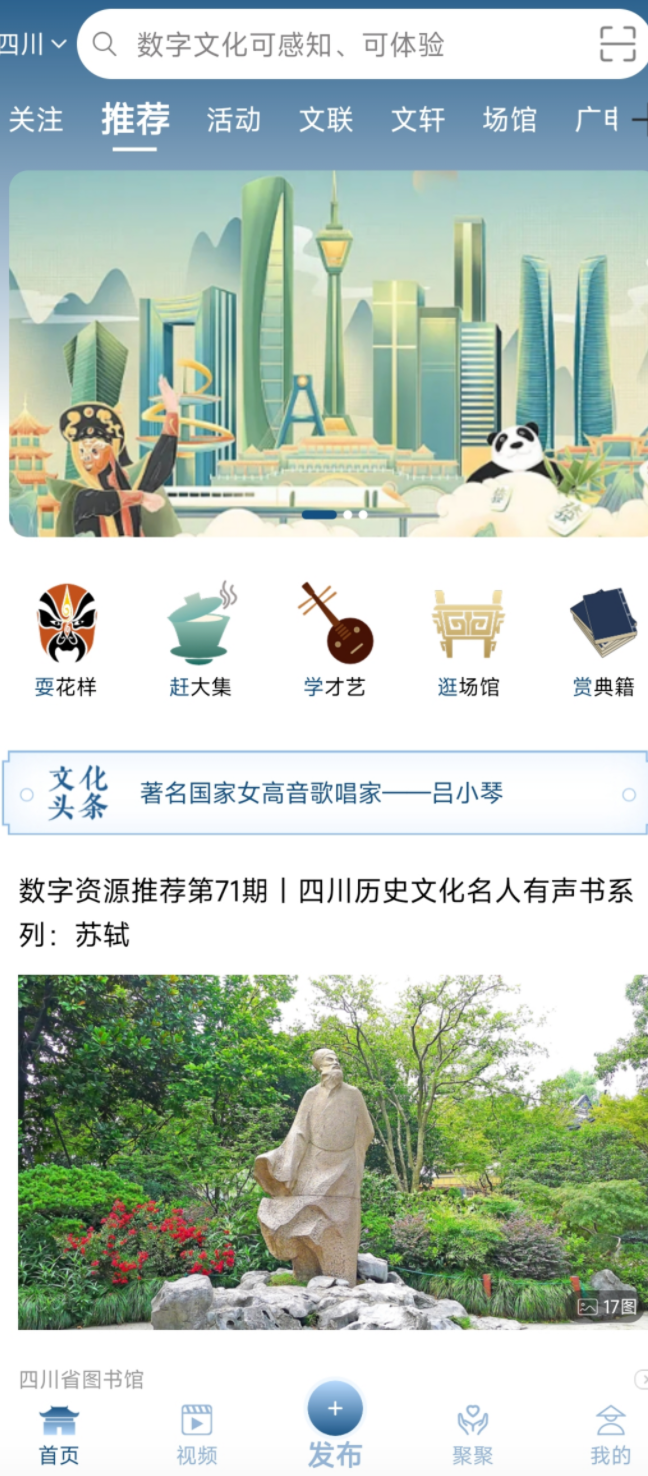Open the 学才艺 section
The width and height of the screenshot is (648, 1476).
[334, 640]
